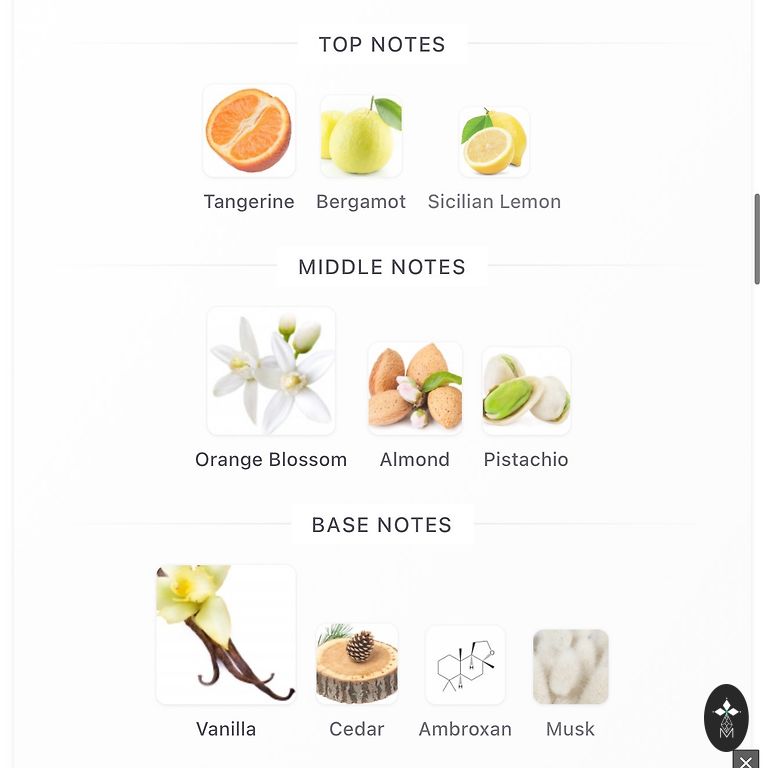View the Bergamot note page
Image resolution: width=765 pixels, height=768 pixels.
(x=361, y=137)
